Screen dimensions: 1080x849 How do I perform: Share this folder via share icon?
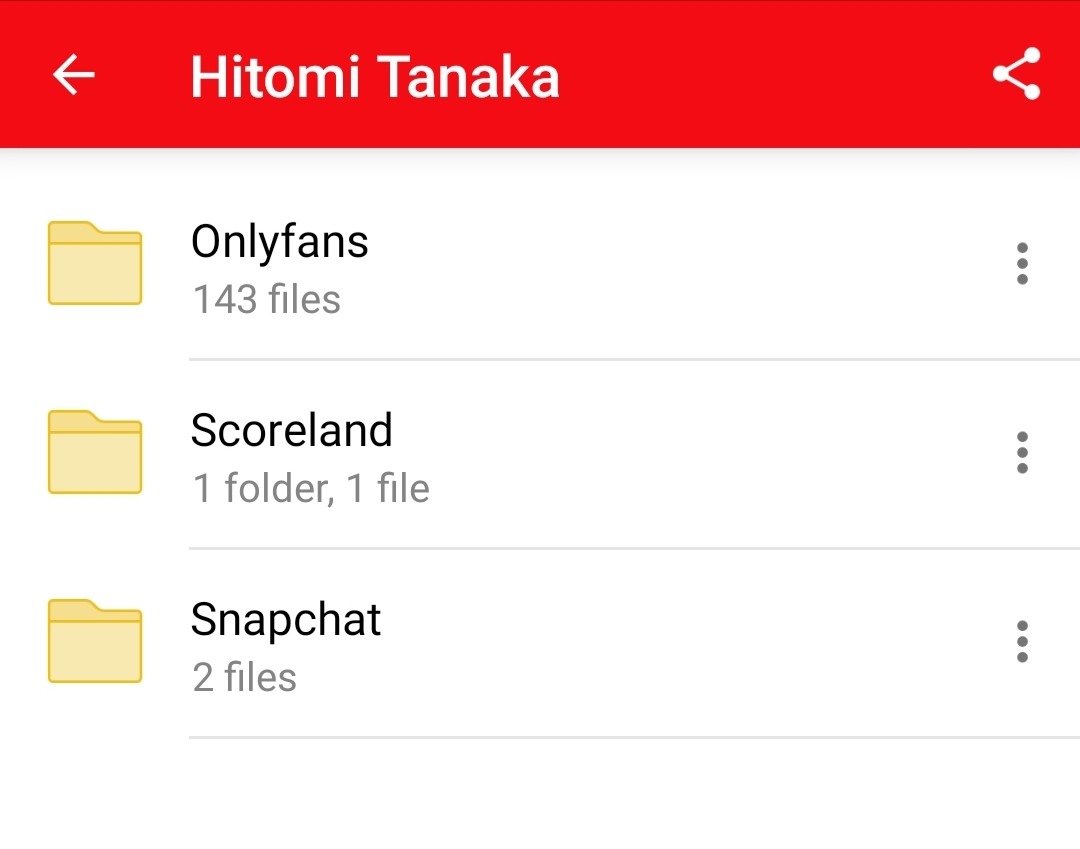tap(1016, 75)
